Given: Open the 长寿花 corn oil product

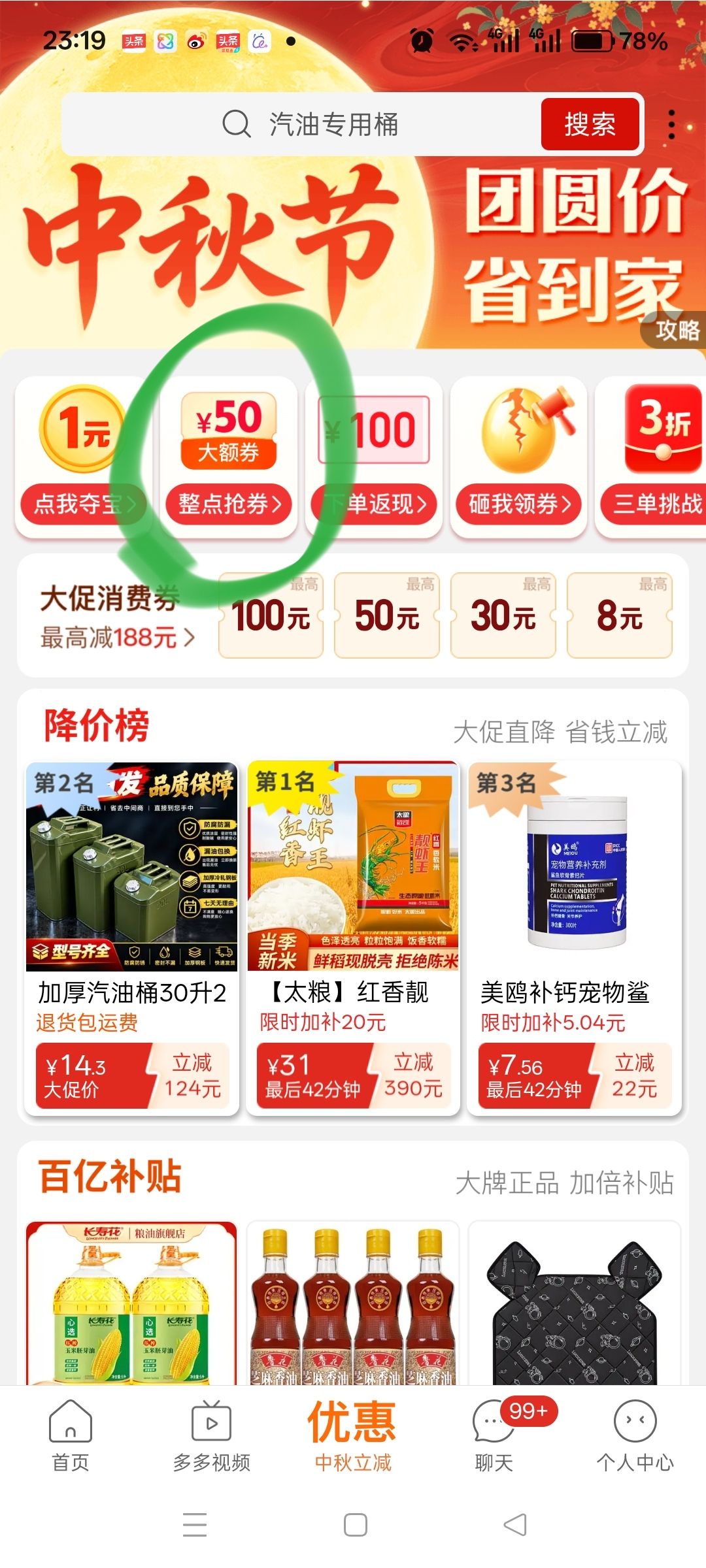Looking at the screenshot, I should (x=131, y=1303).
